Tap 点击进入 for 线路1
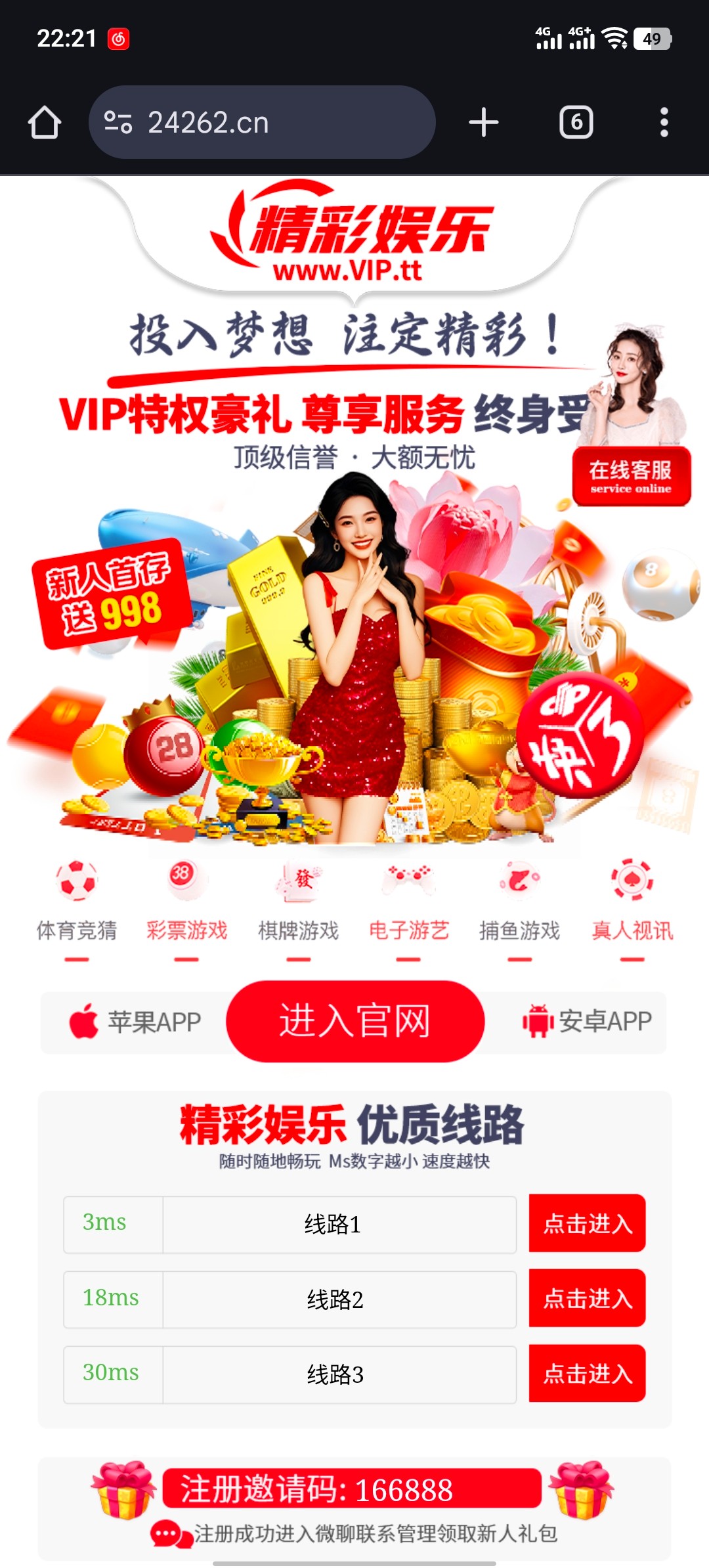 587,1223
